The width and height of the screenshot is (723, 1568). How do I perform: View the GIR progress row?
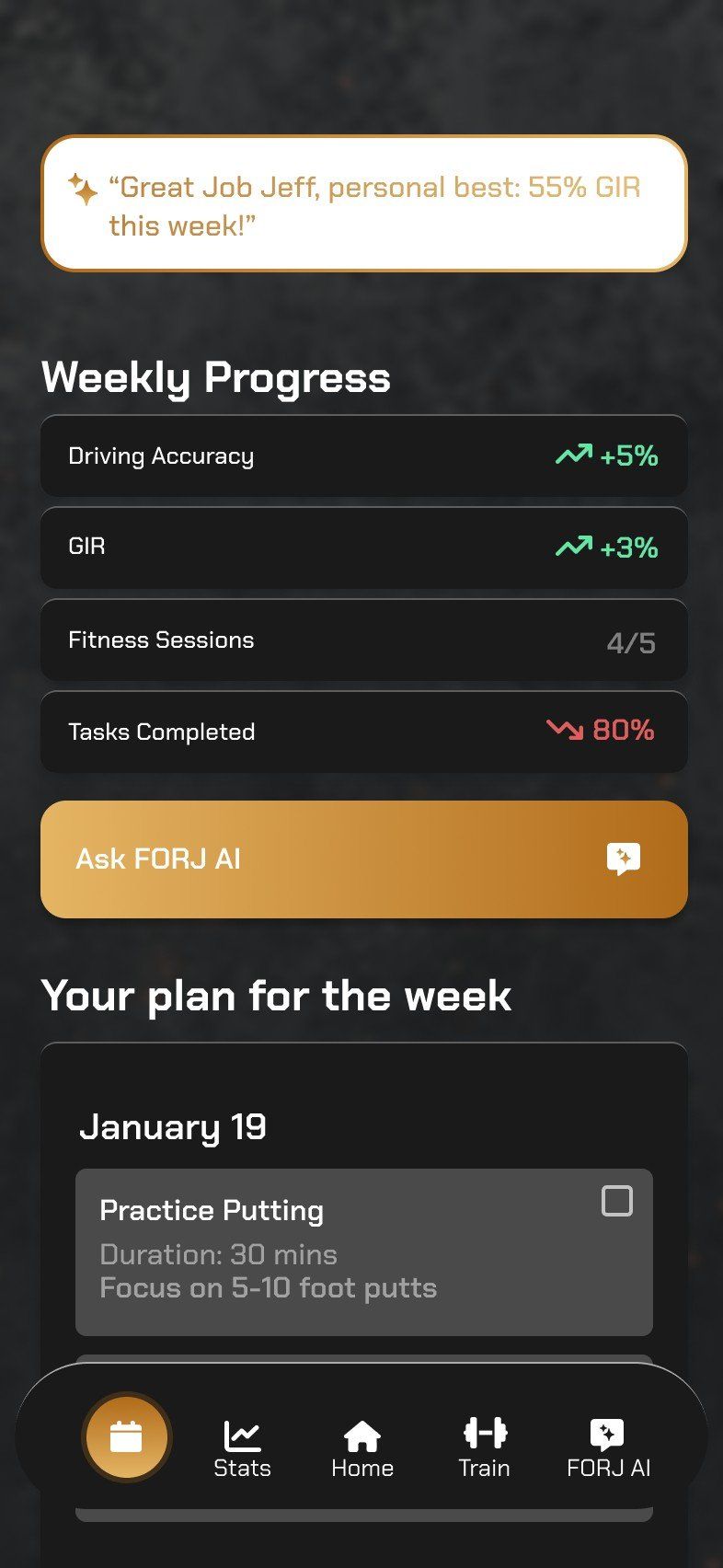click(363, 548)
